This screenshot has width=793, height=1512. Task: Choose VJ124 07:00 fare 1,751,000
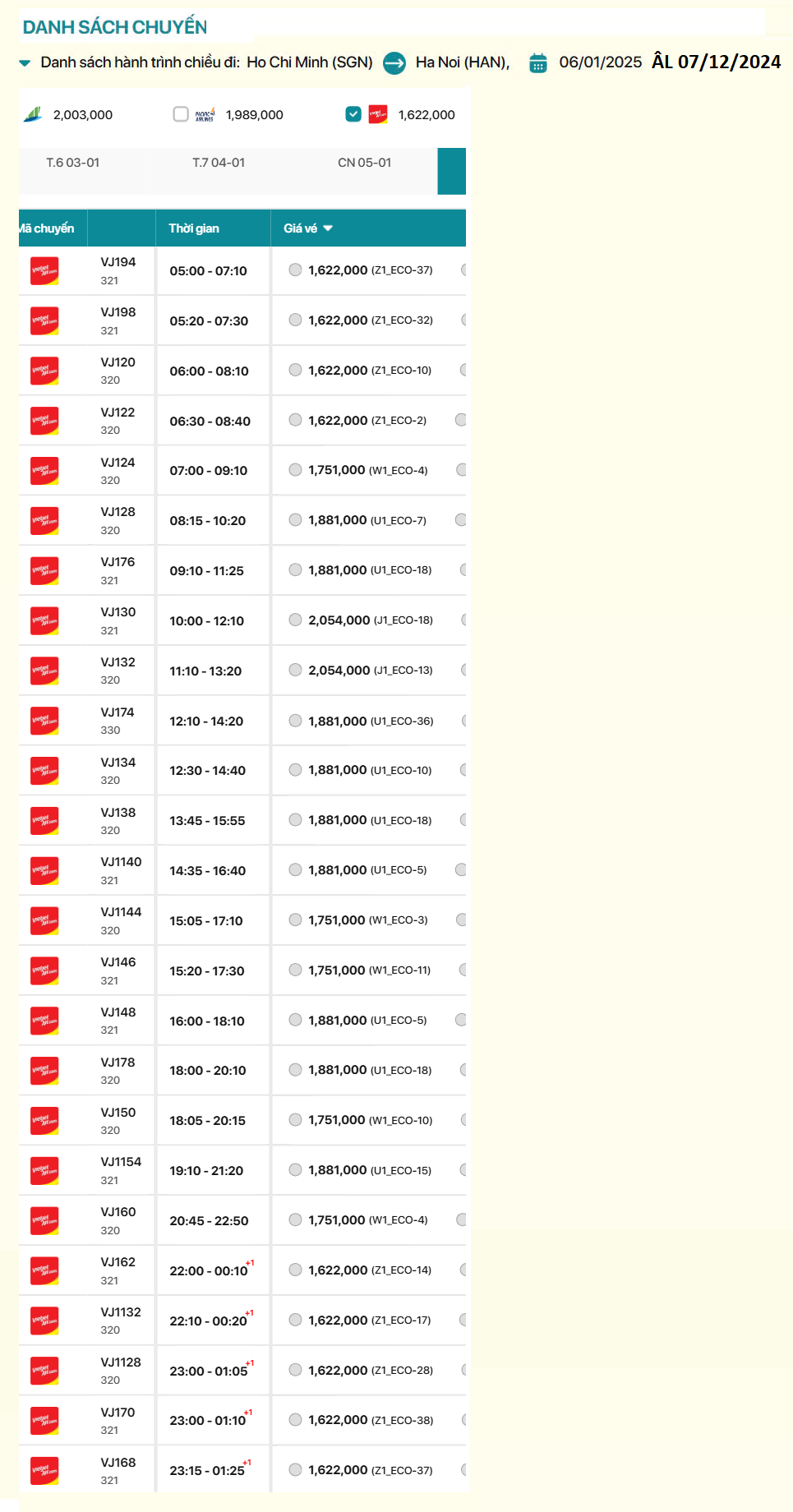pos(295,470)
